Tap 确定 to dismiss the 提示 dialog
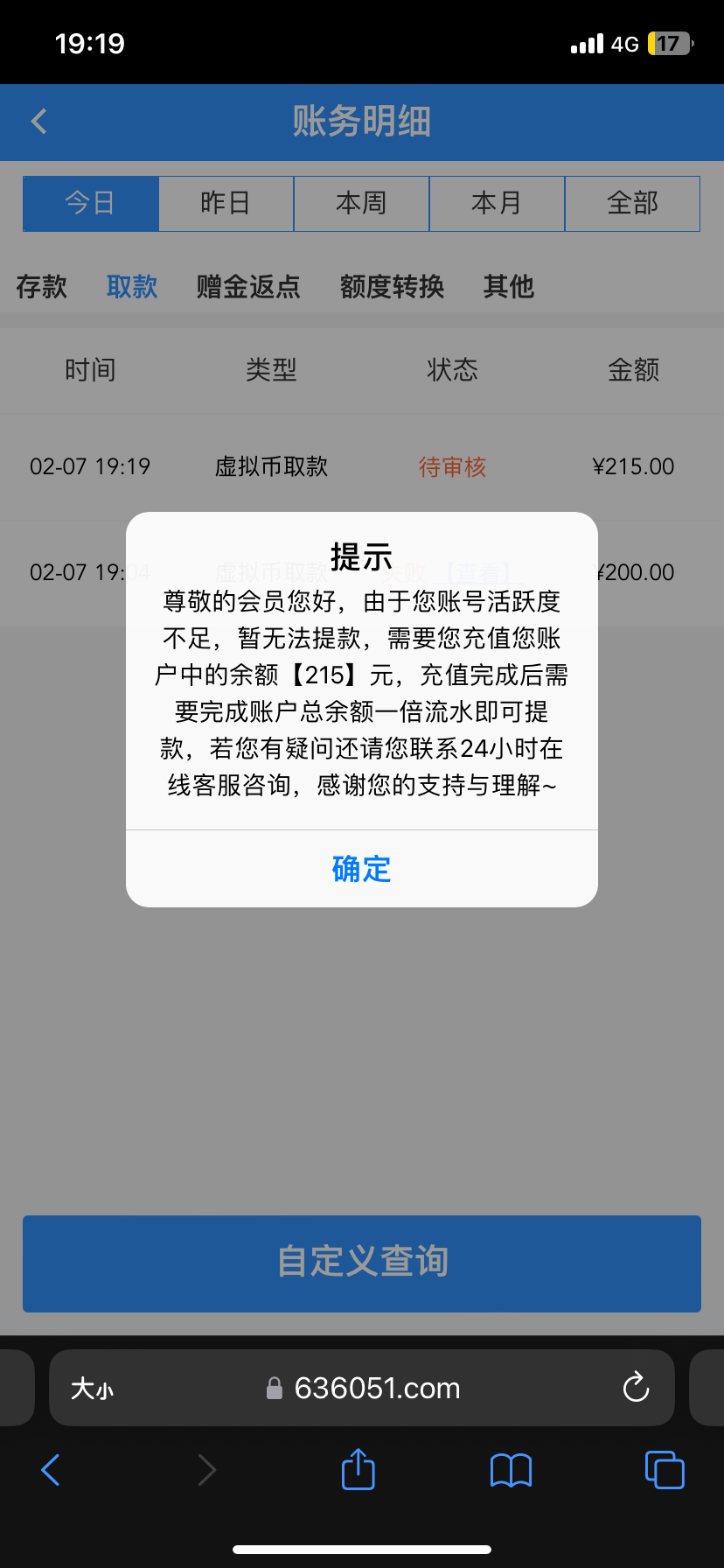 coord(361,868)
